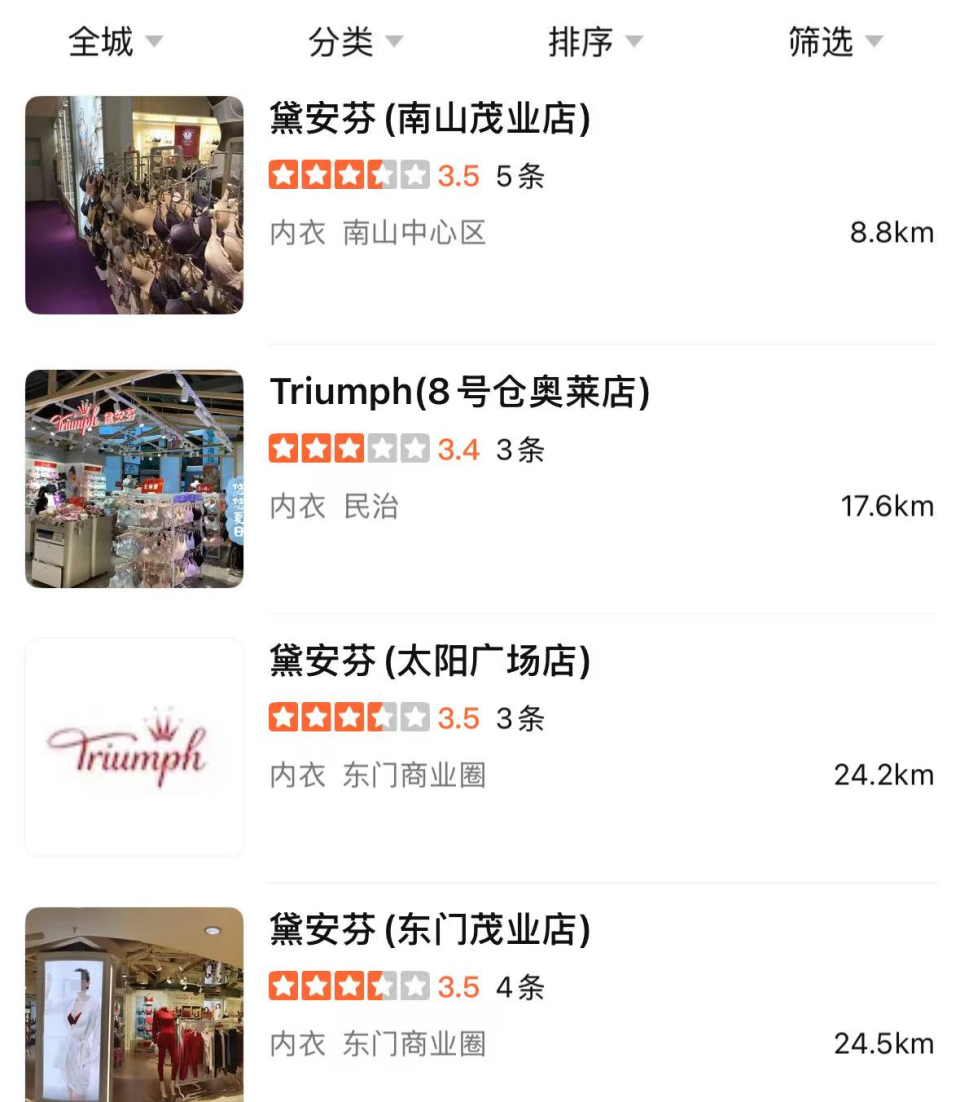Open the 排序 sorting options dropdown
This screenshot has width=960, height=1102.
pyautogui.click(x=596, y=41)
